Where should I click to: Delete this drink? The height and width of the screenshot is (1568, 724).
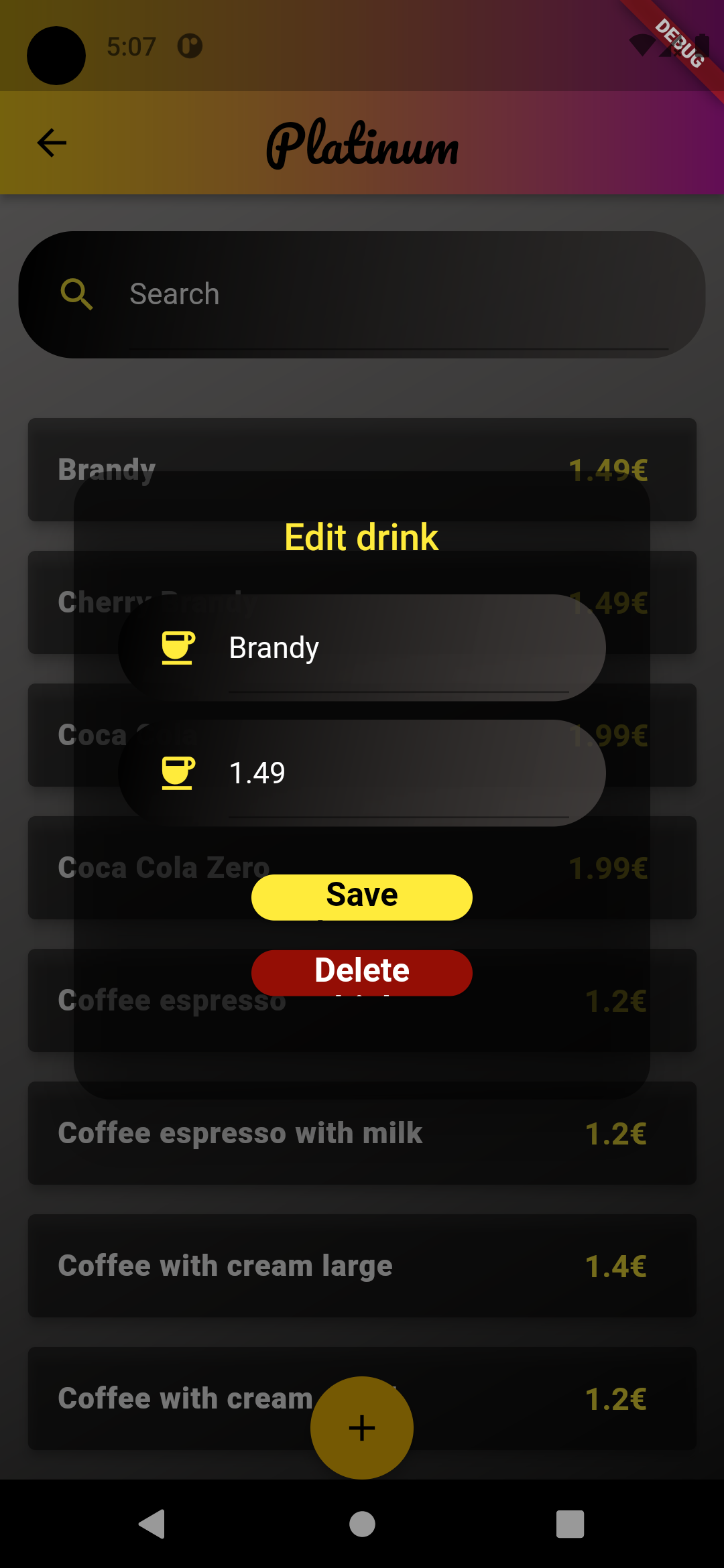(361, 972)
